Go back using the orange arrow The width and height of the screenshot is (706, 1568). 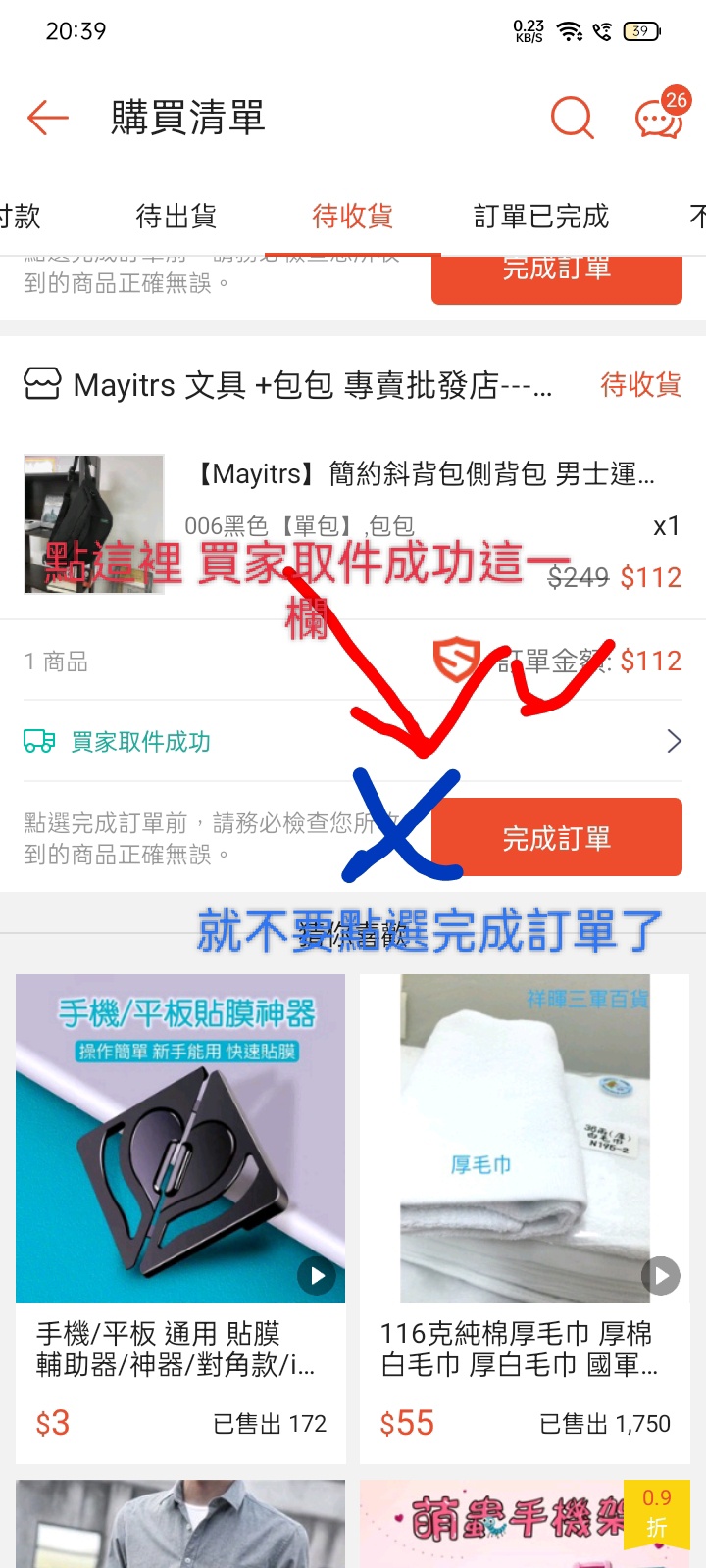[x=47, y=119]
